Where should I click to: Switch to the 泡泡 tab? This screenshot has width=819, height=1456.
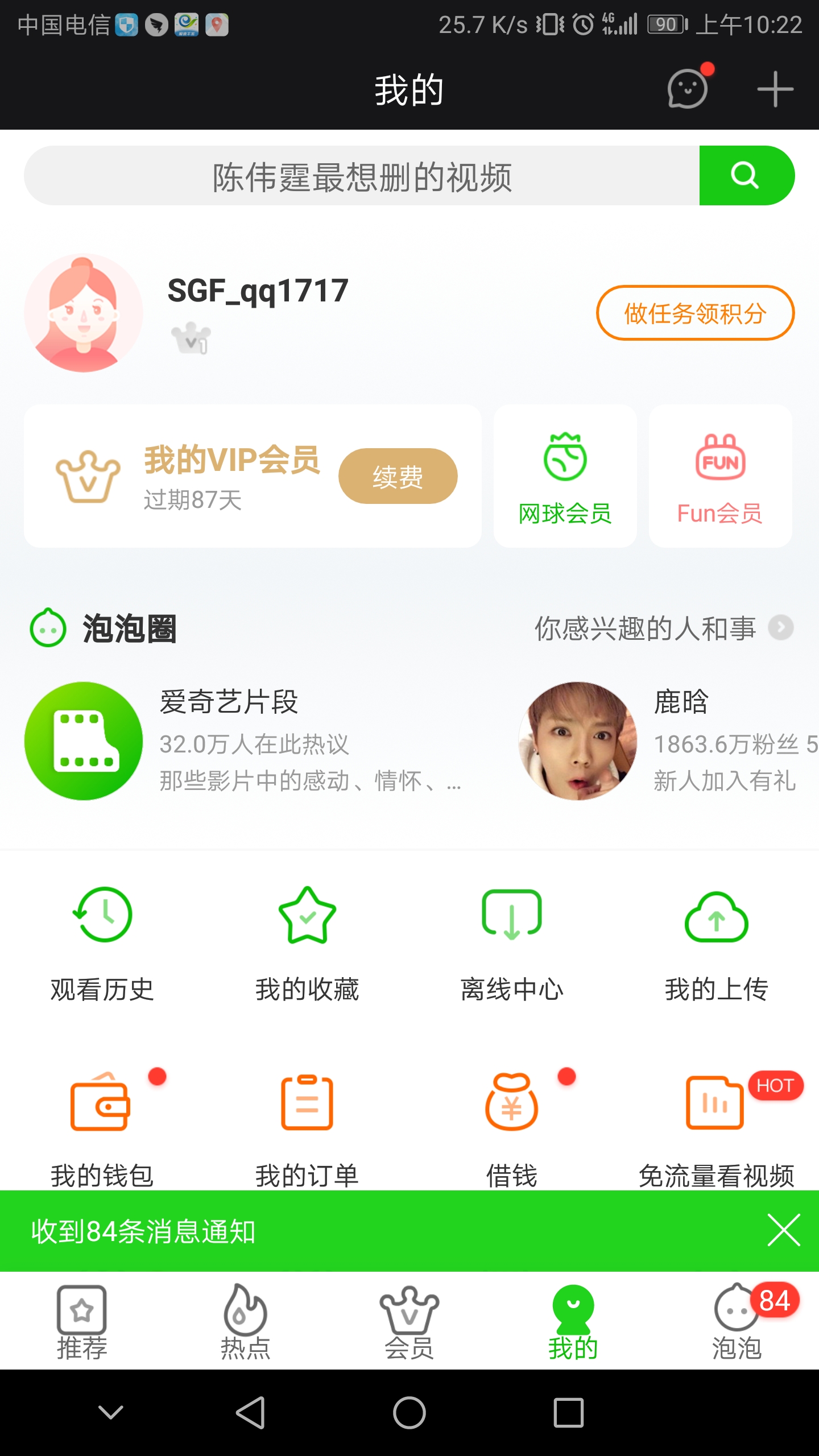point(737,1321)
